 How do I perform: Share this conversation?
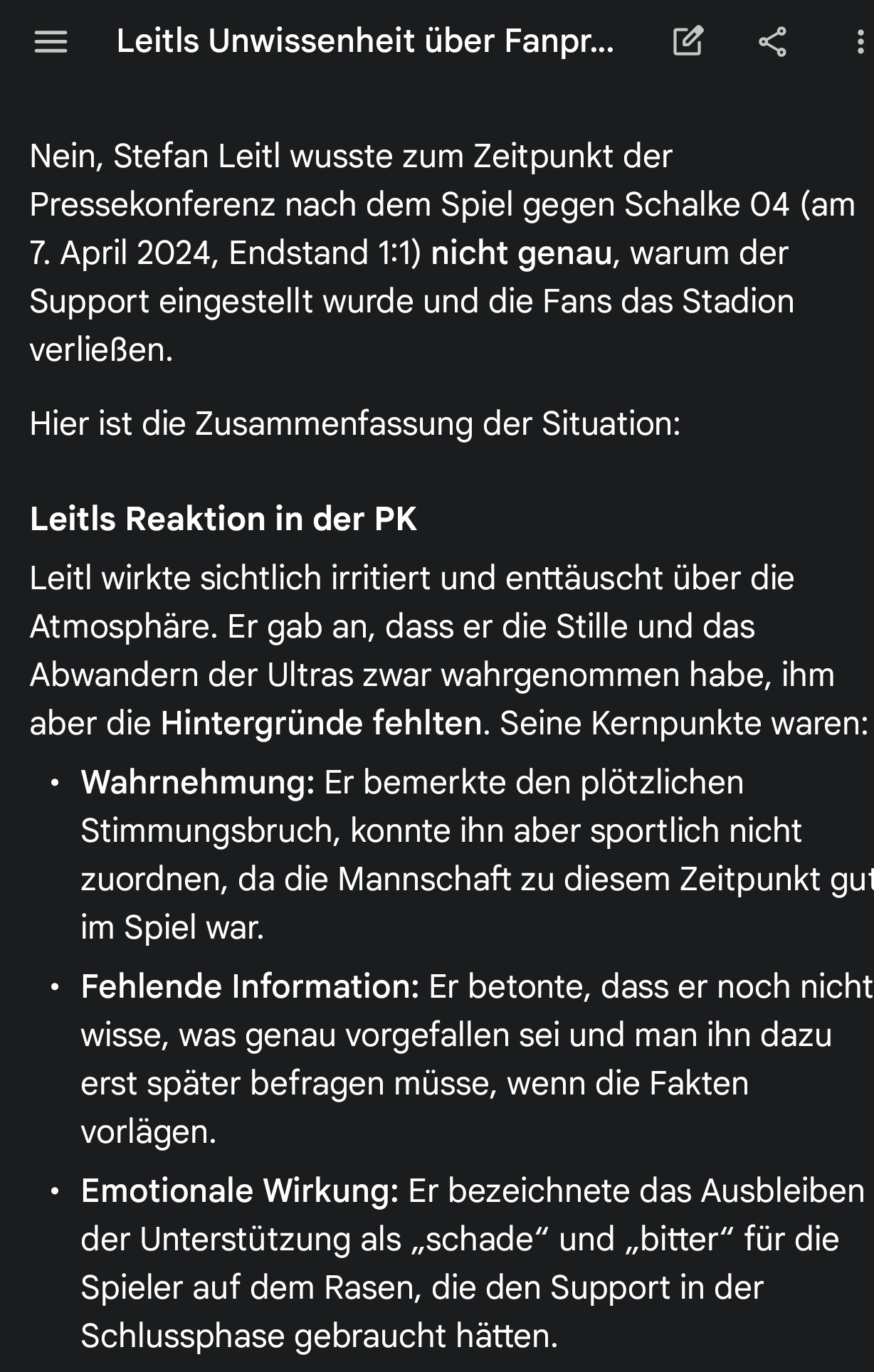[772, 41]
